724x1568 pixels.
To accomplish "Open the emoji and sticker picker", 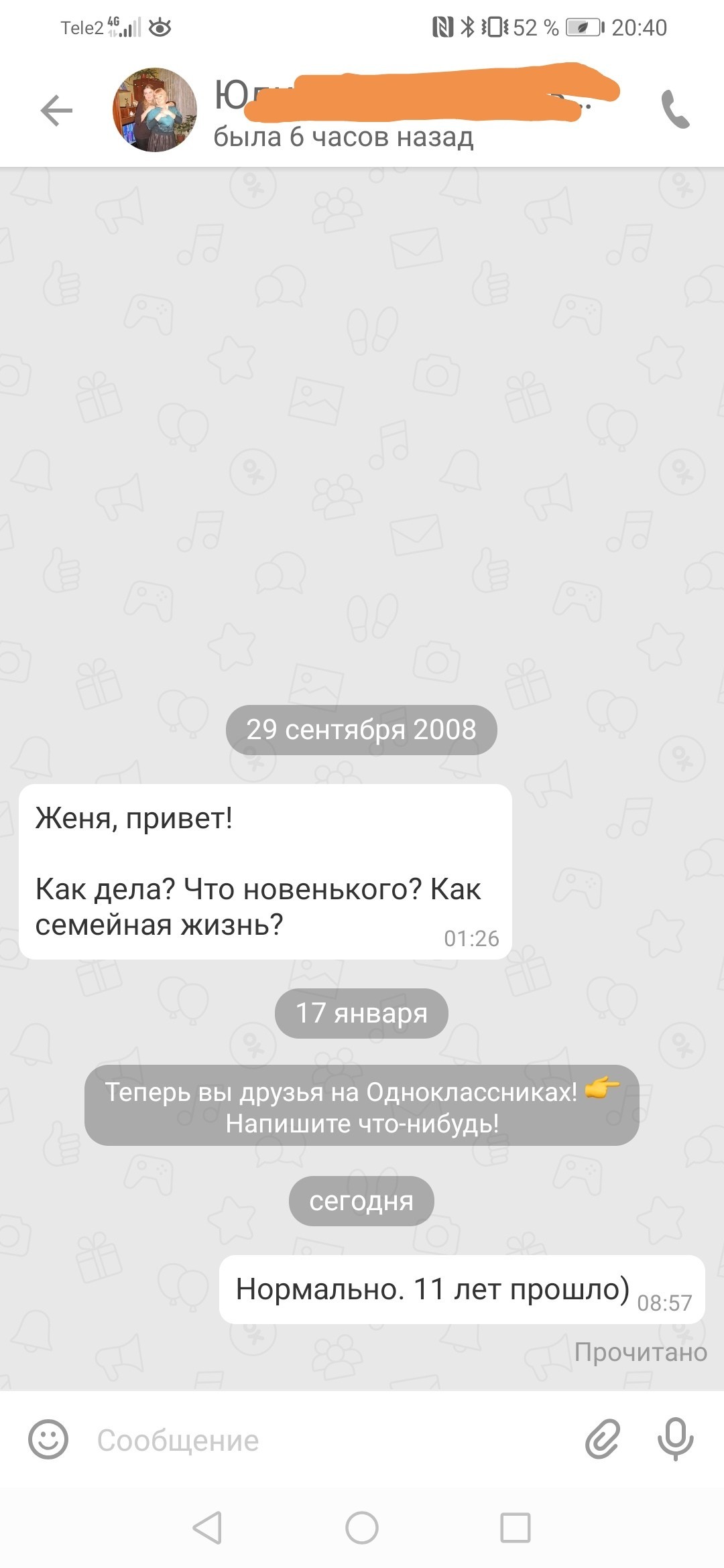I will (x=48, y=1439).
